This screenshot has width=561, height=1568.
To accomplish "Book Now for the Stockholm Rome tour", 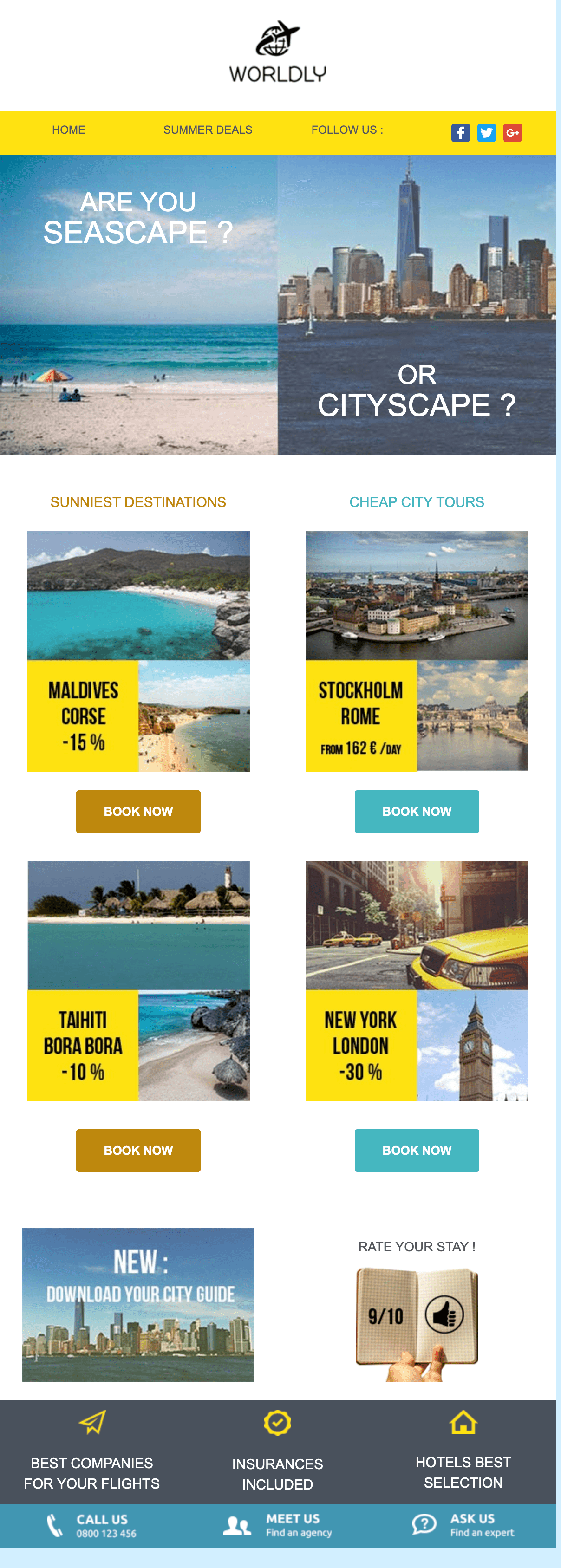I will (x=417, y=811).
